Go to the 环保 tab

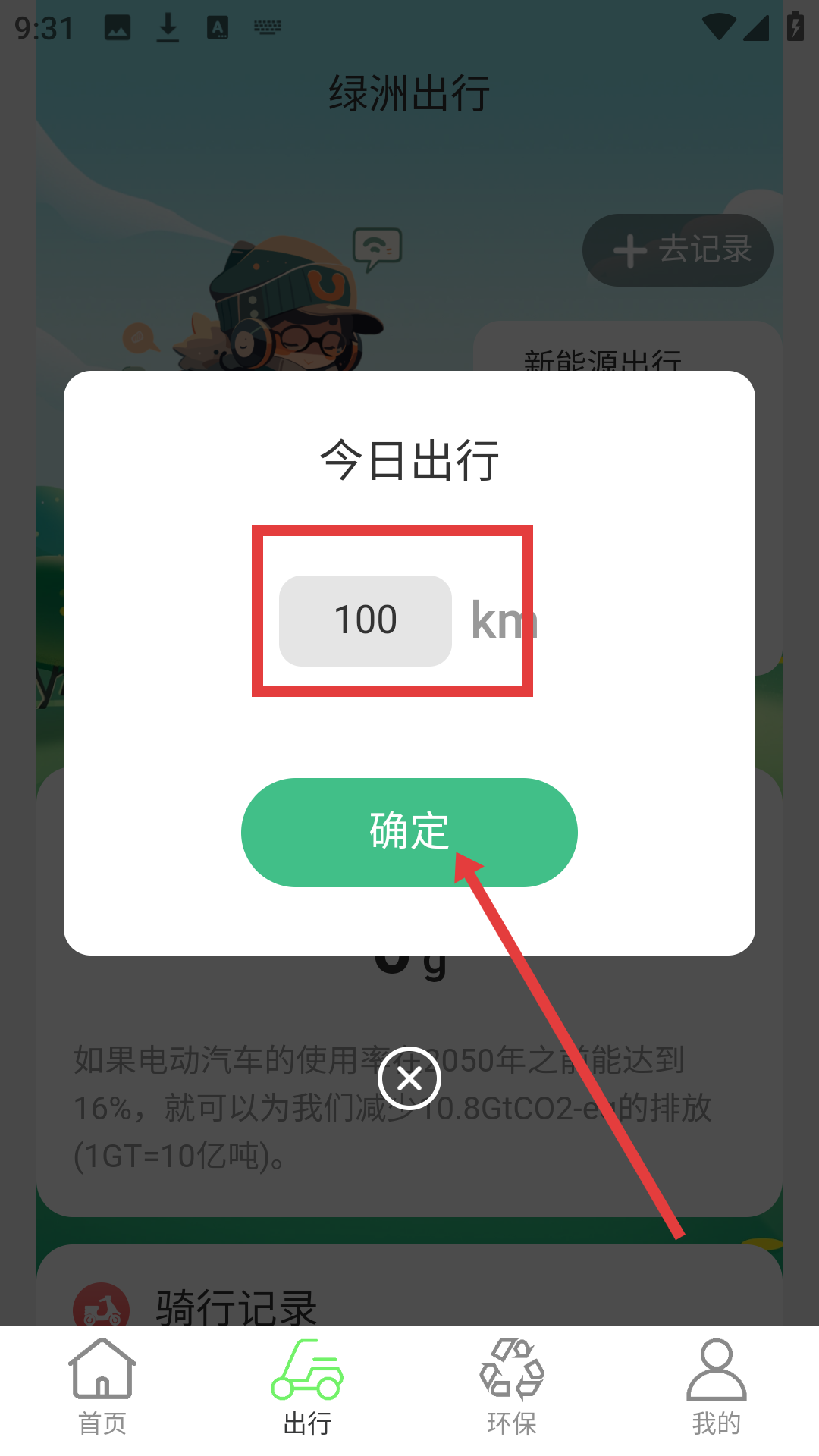click(512, 1388)
